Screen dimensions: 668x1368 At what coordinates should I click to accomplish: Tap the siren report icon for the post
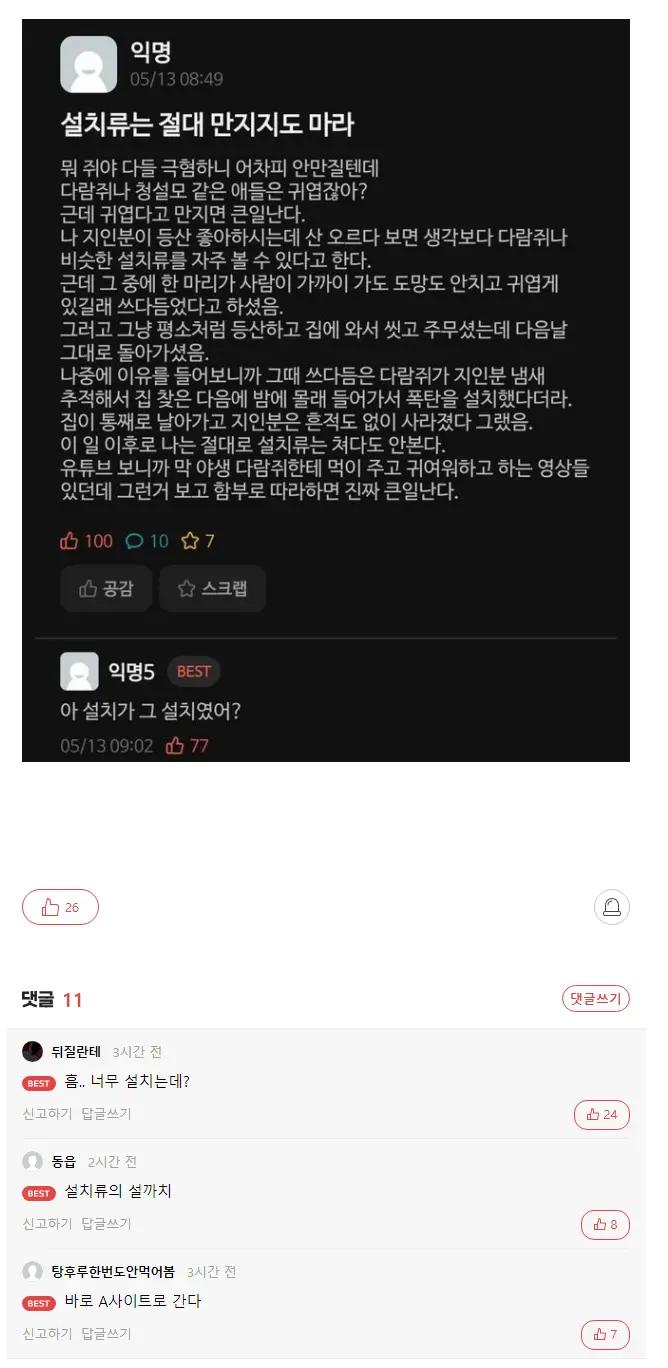[611, 907]
